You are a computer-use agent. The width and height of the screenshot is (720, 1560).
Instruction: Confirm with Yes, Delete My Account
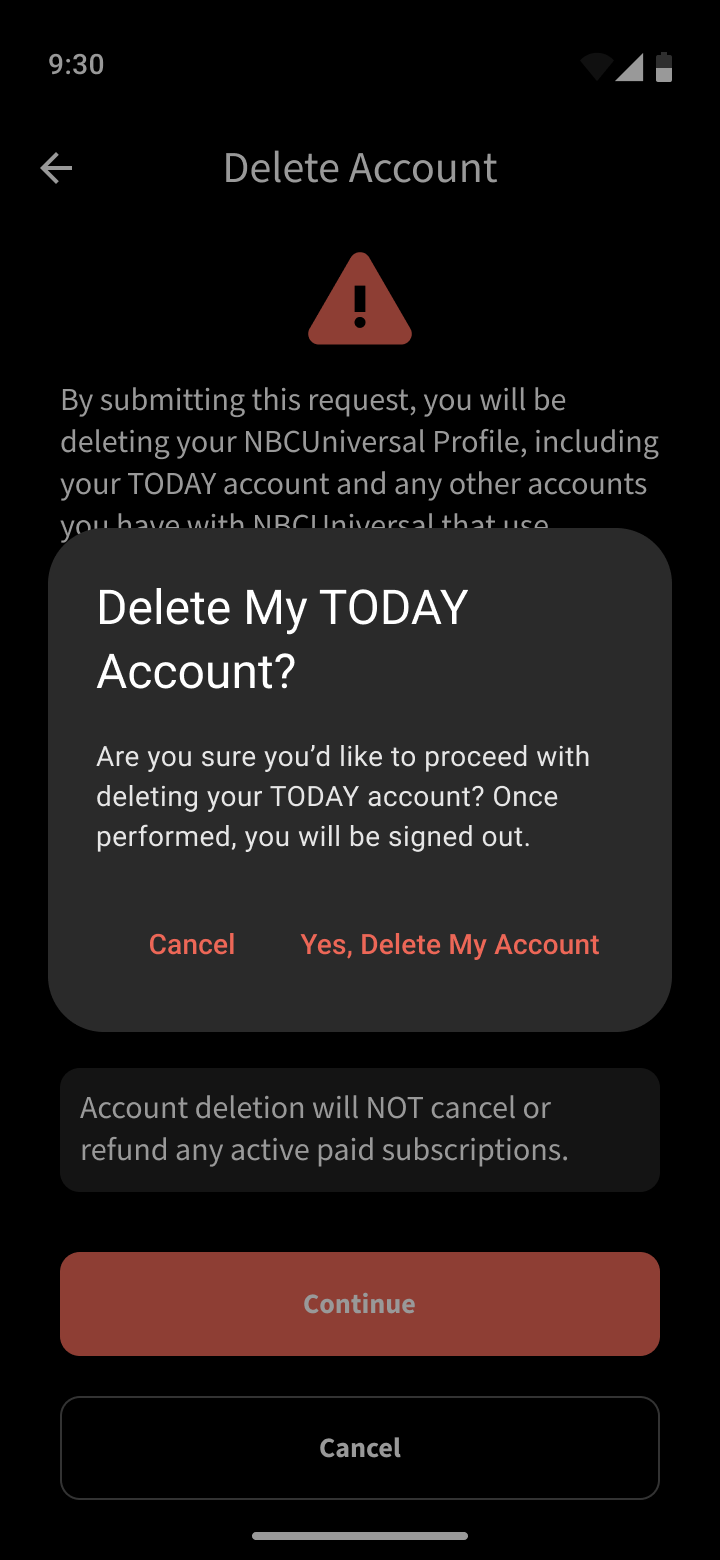pyautogui.click(x=450, y=944)
